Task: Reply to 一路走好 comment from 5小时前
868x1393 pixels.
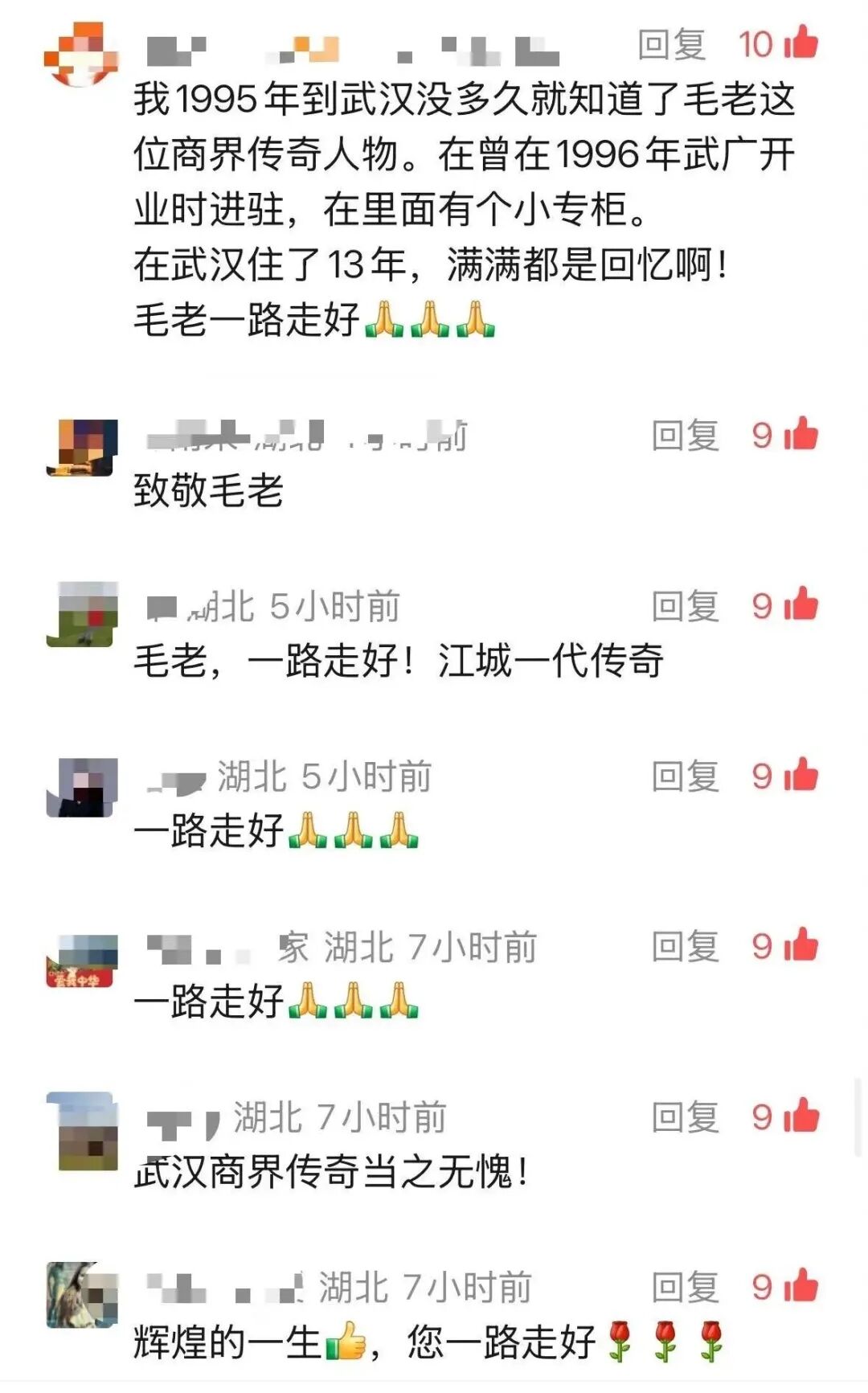Action: click(685, 776)
